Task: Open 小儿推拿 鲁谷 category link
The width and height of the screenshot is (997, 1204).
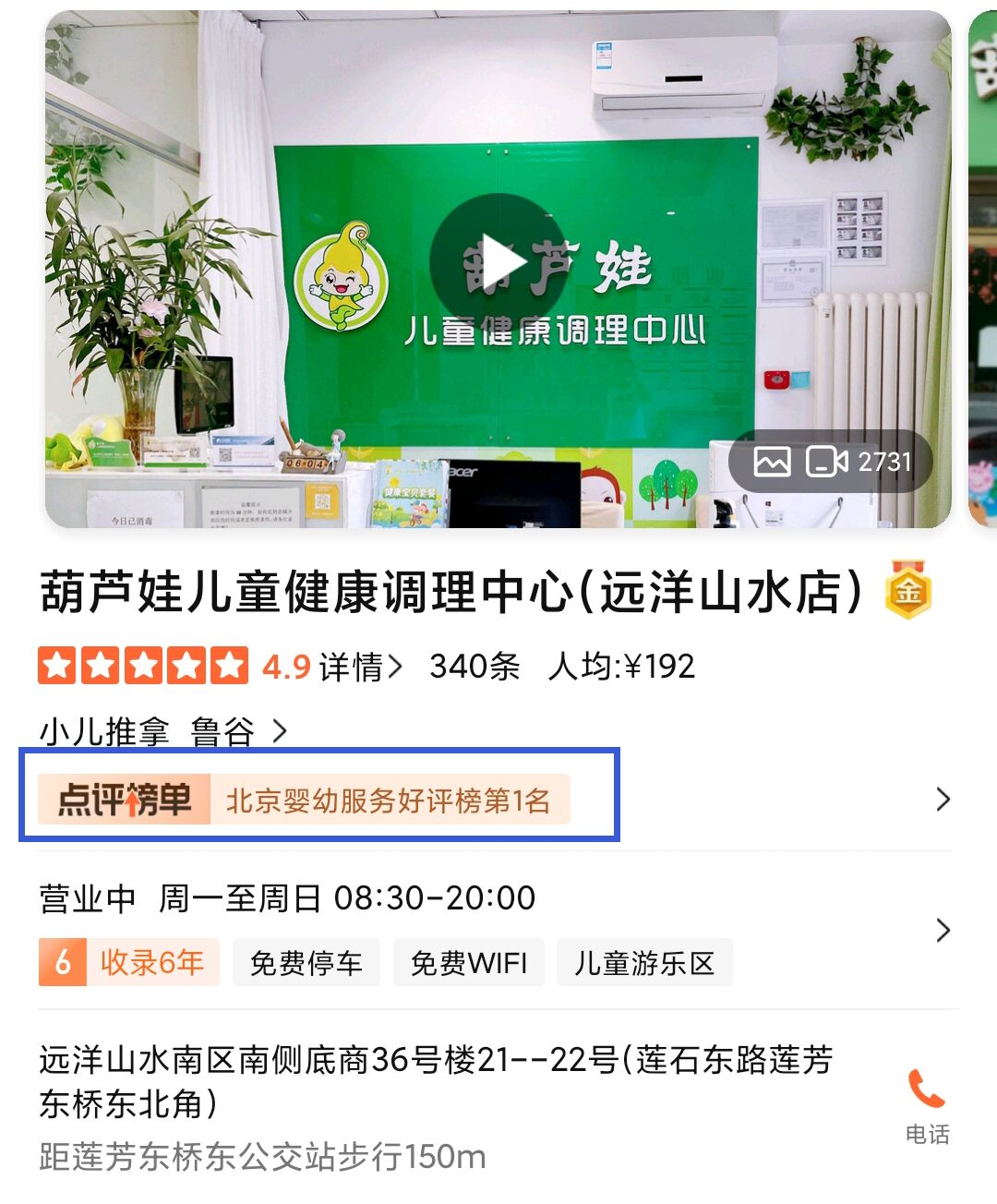Action: click(x=163, y=732)
